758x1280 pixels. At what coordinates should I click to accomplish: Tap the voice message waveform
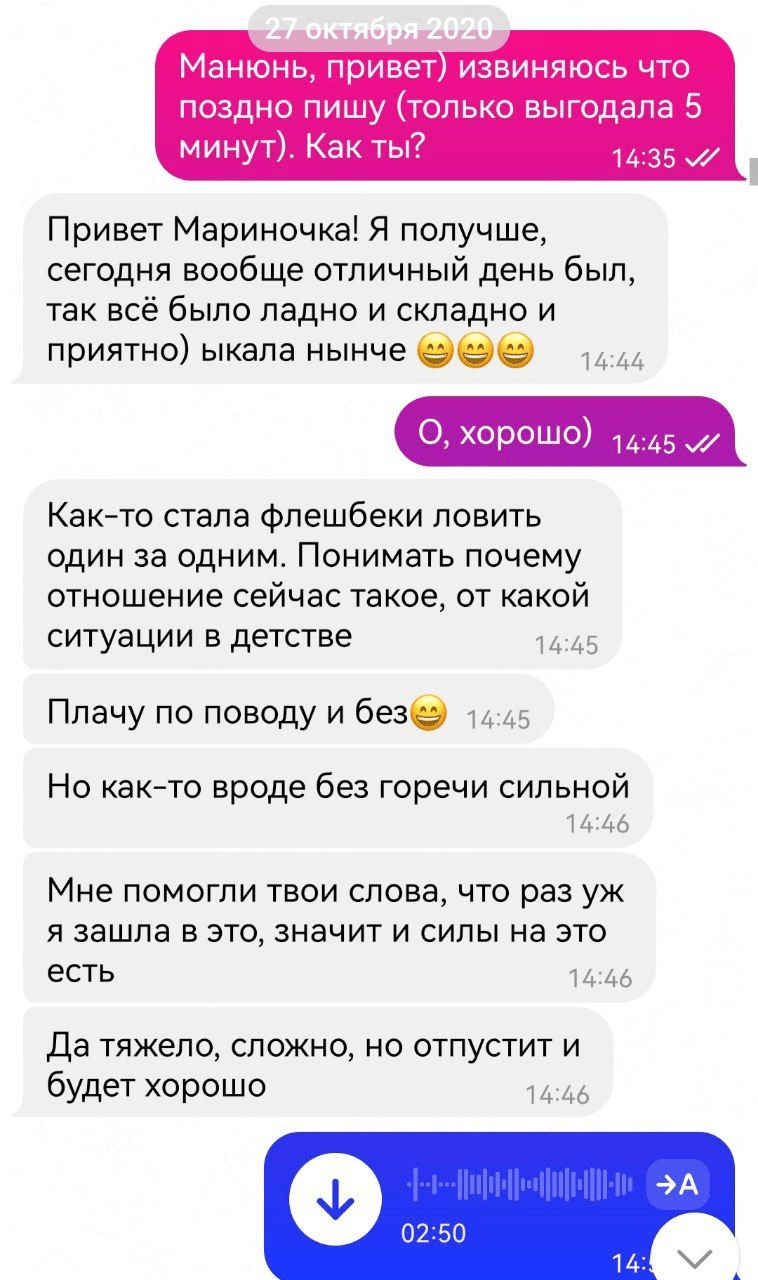(521, 1186)
